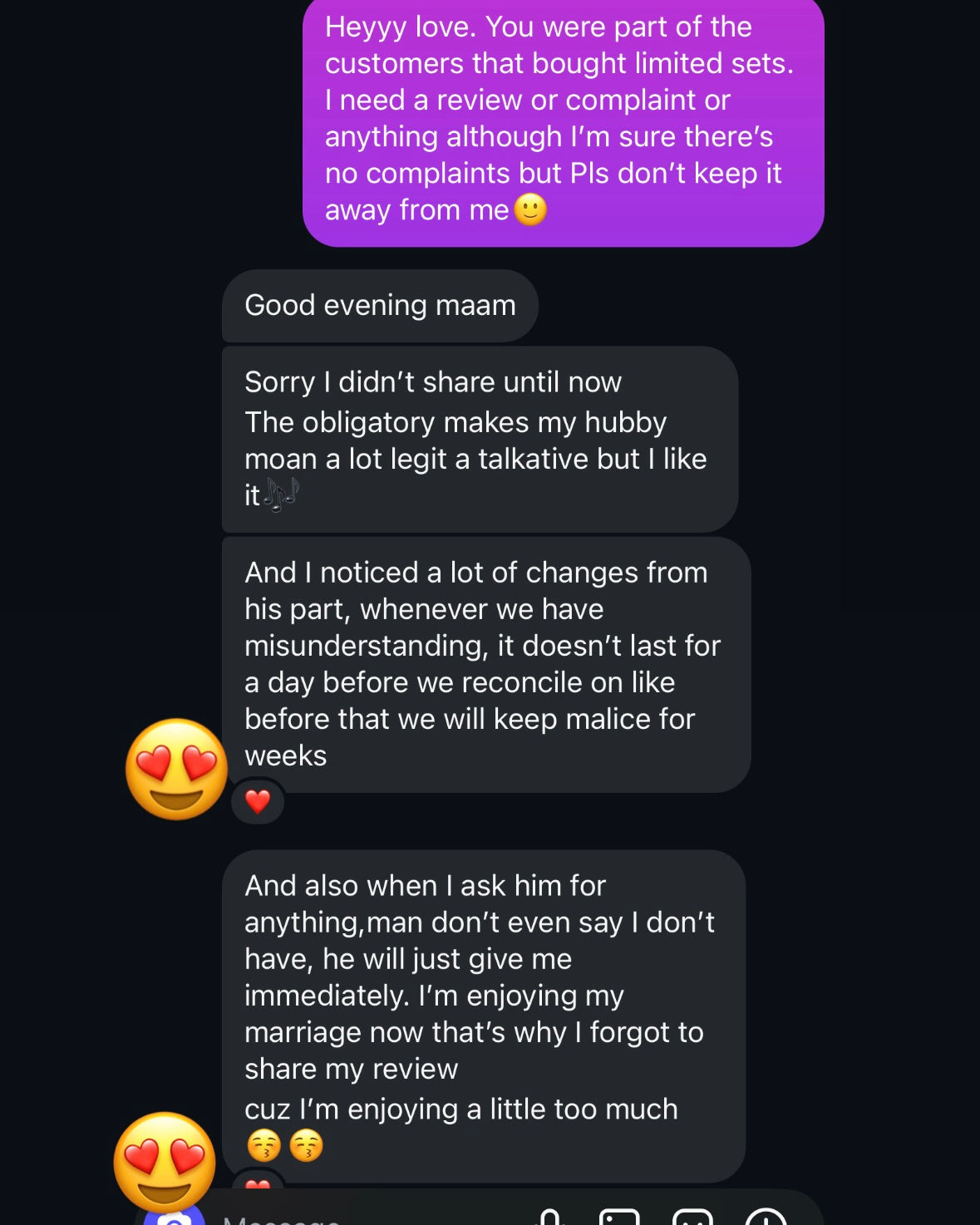This screenshot has width=980, height=1225.
Task: Open the heart reaction under the 'misunderstanding' message
Action: tap(258, 801)
